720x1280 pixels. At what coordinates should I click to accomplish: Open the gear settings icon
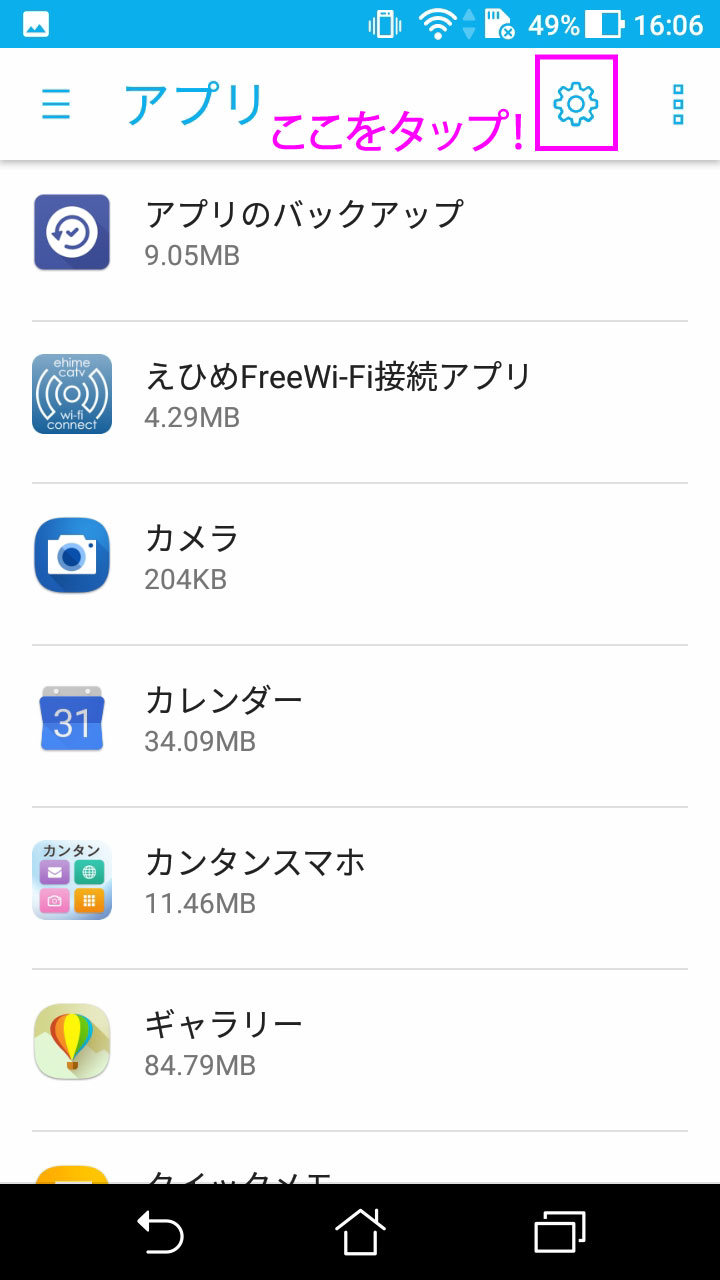(576, 104)
